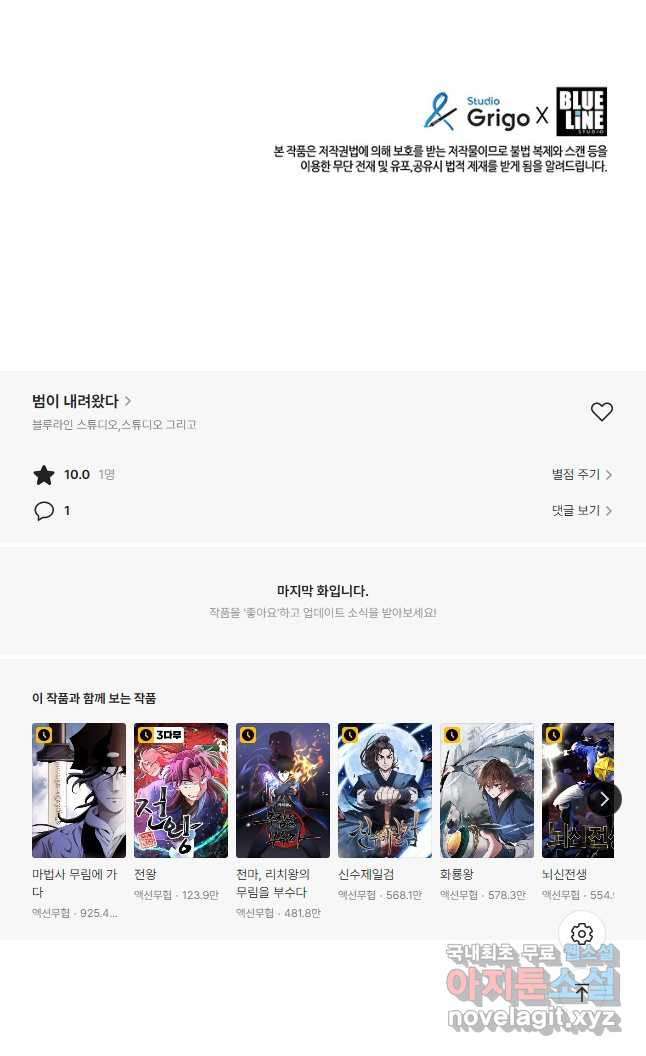Open viewer settings gear
The height and width of the screenshot is (1056, 646).
point(582,936)
